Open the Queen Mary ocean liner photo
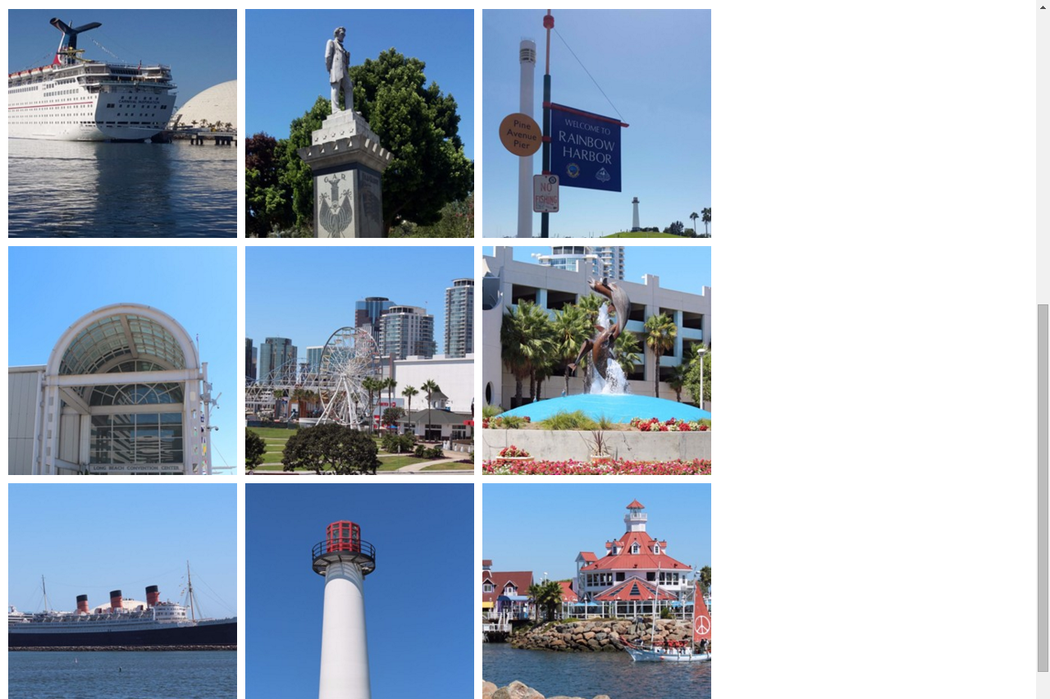This screenshot has width=1050, height=699. point(122,591)
